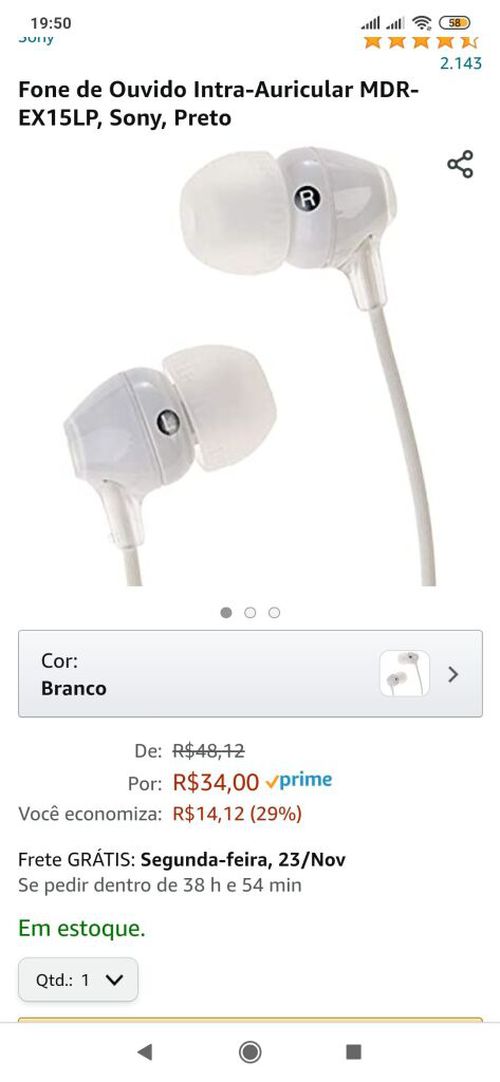Go to the system home screen
The image size is (500, 1082).
[250, 1052]
